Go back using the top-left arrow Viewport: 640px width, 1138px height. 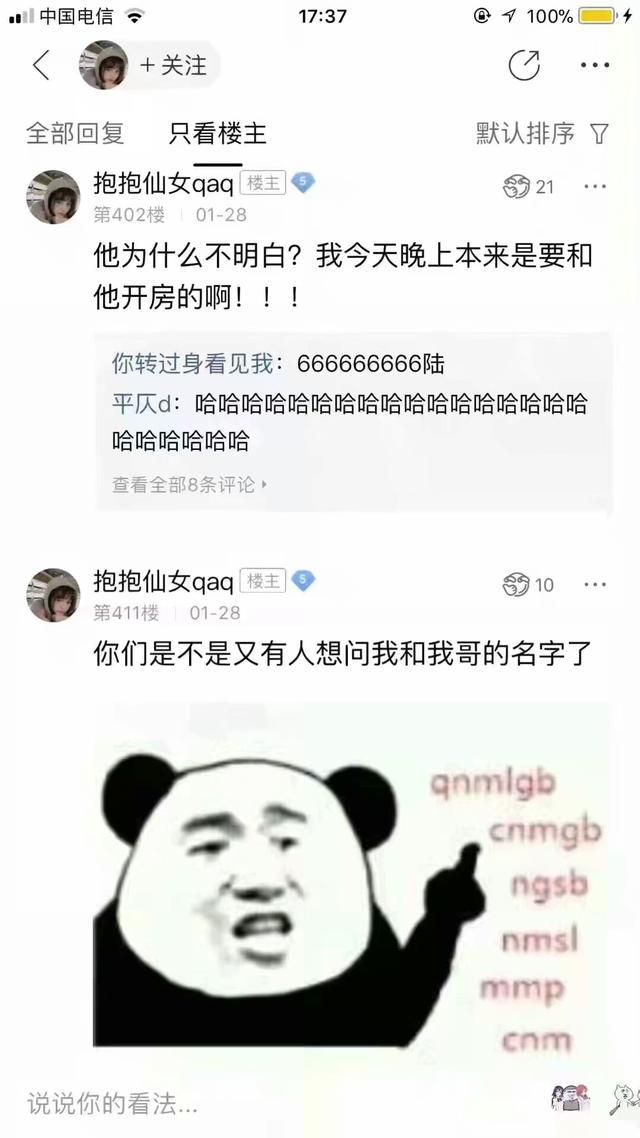pos(41,66)
